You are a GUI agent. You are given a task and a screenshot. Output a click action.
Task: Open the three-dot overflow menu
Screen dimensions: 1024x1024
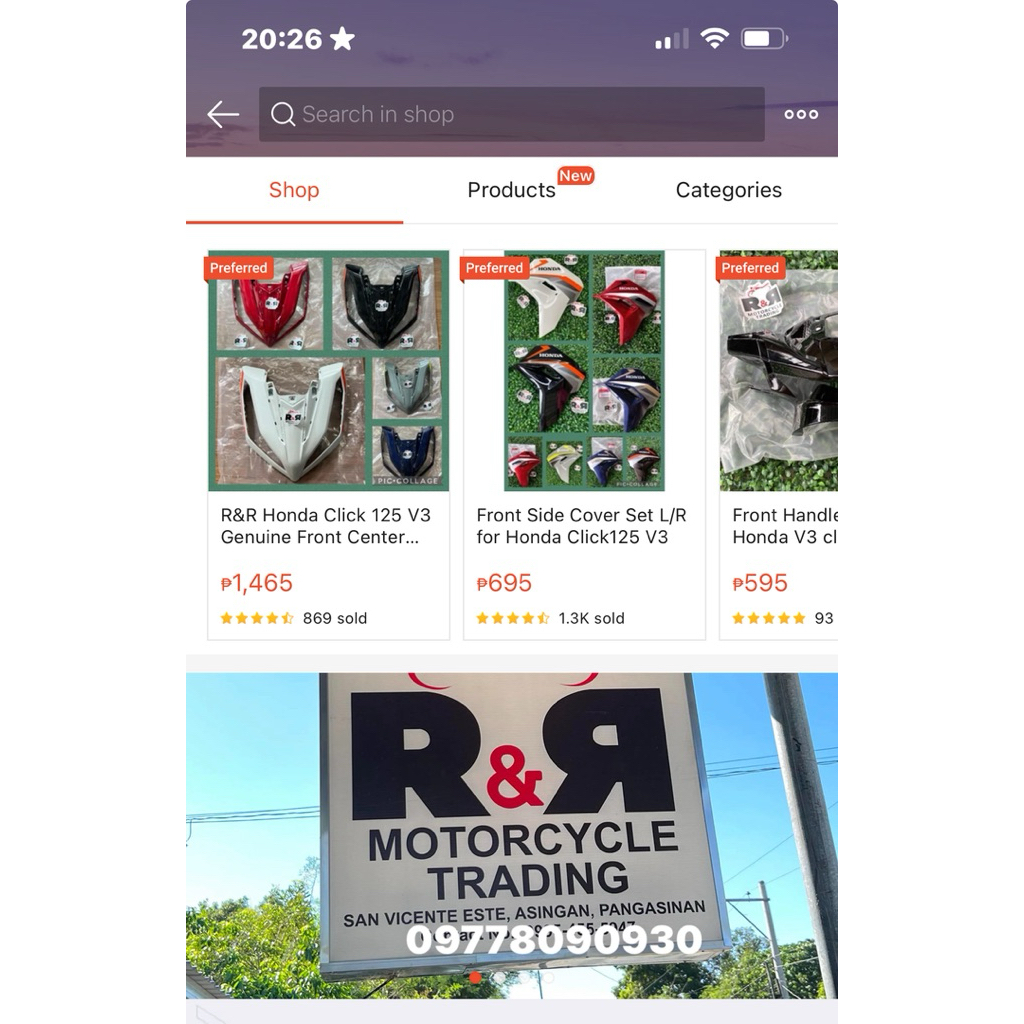click(x=801, y=114)
